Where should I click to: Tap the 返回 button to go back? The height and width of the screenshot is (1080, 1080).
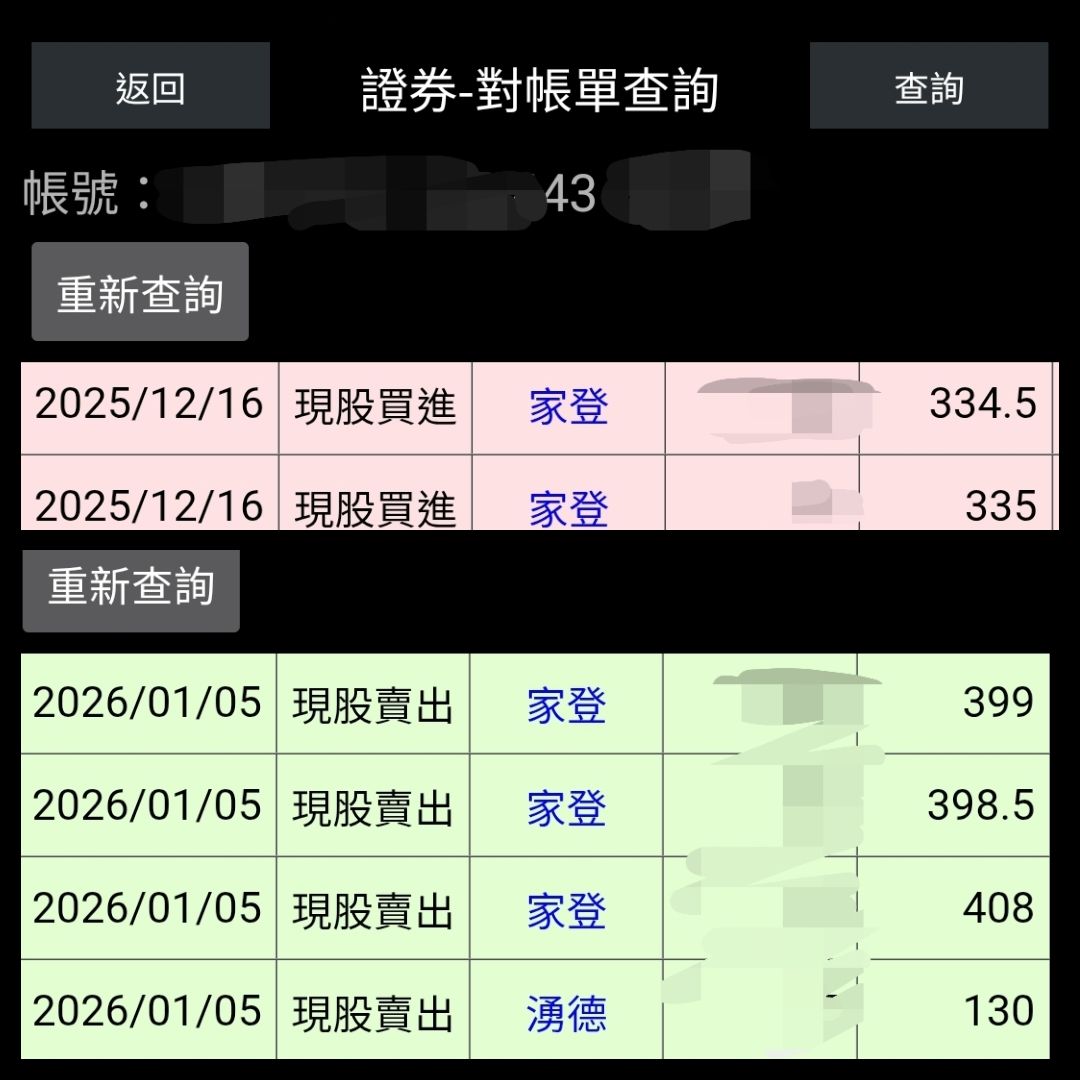tap(150, 85)
